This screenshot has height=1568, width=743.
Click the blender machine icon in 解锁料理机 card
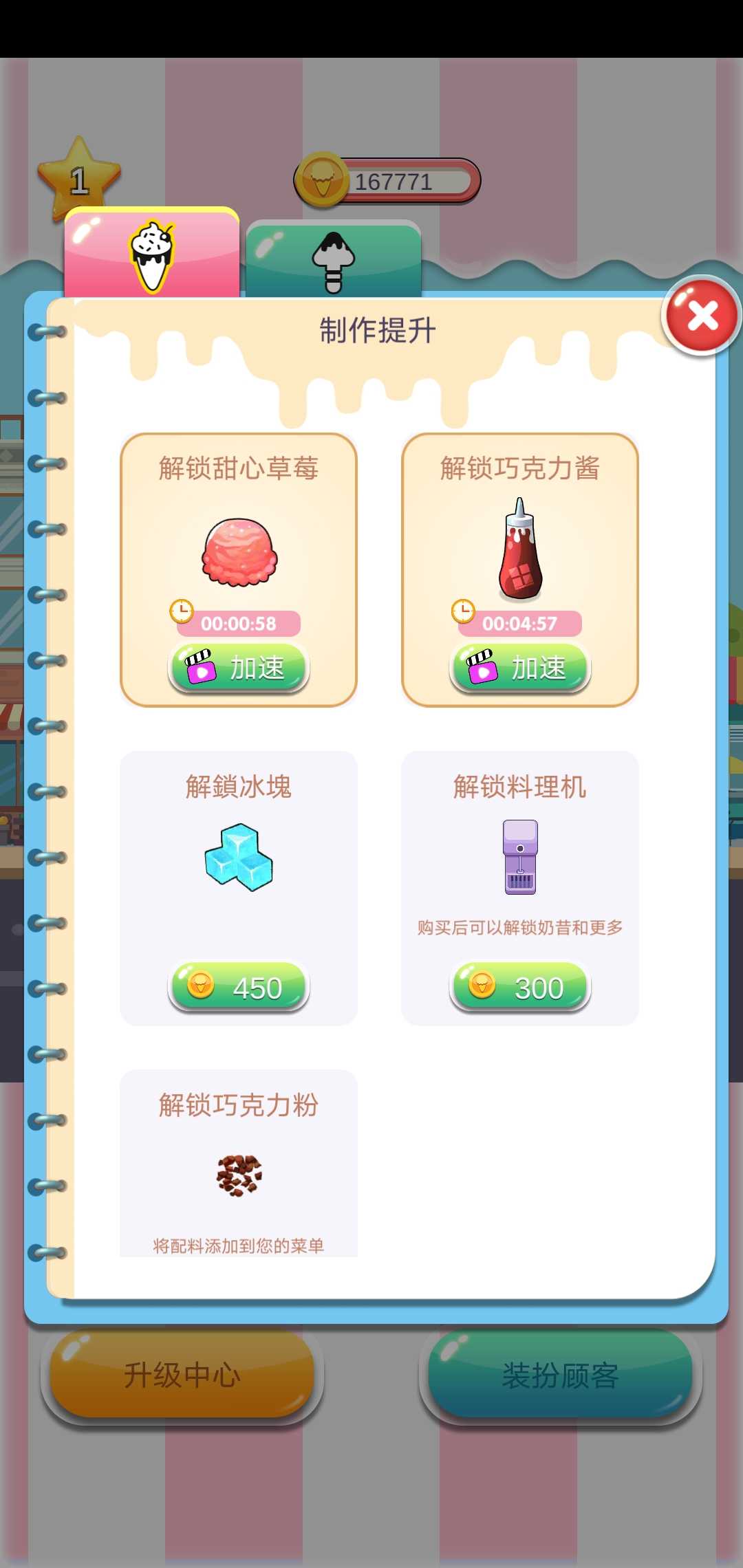click(x=520, y=856)
